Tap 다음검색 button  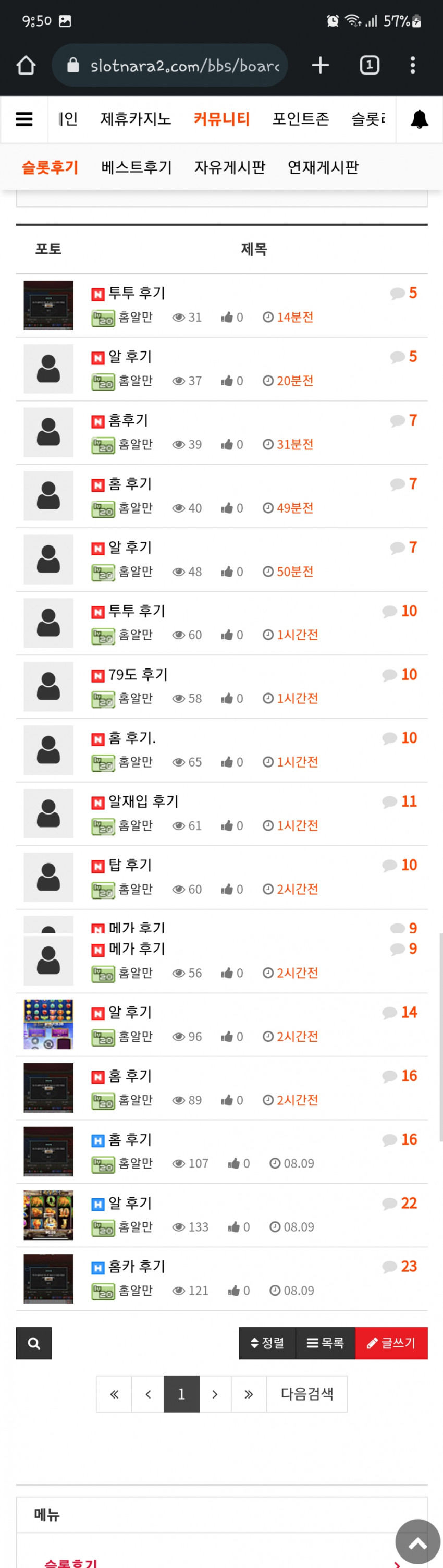(x=307, y=1394)
